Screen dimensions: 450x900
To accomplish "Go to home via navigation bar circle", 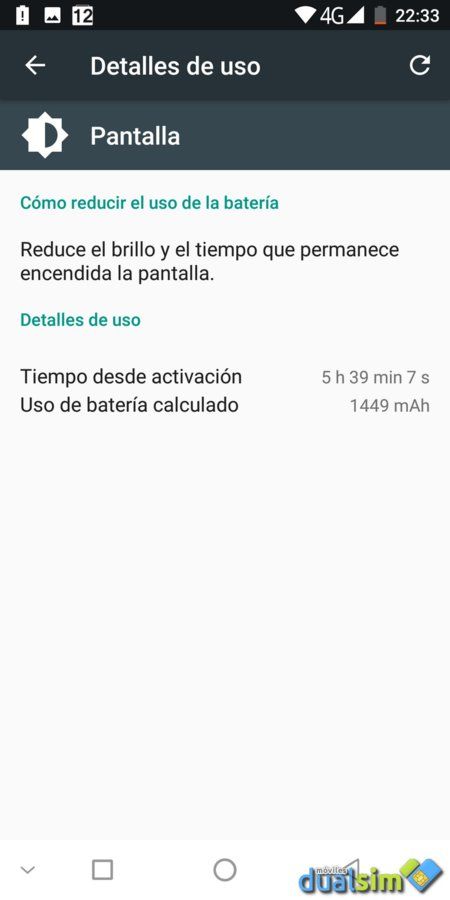I will click(224, 870).
